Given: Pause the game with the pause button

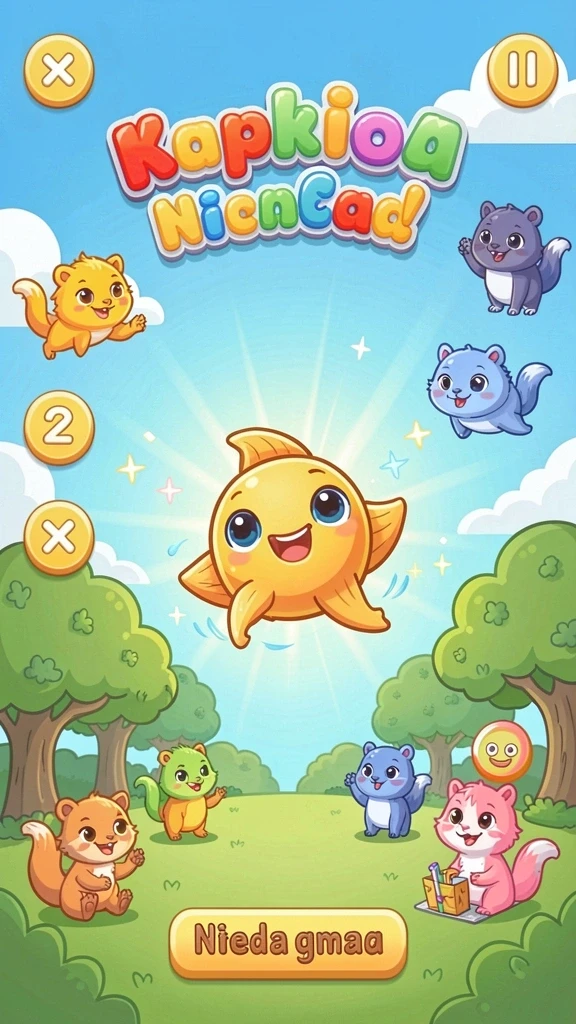Looking at the screenshot, I should (x=522, y=70).
